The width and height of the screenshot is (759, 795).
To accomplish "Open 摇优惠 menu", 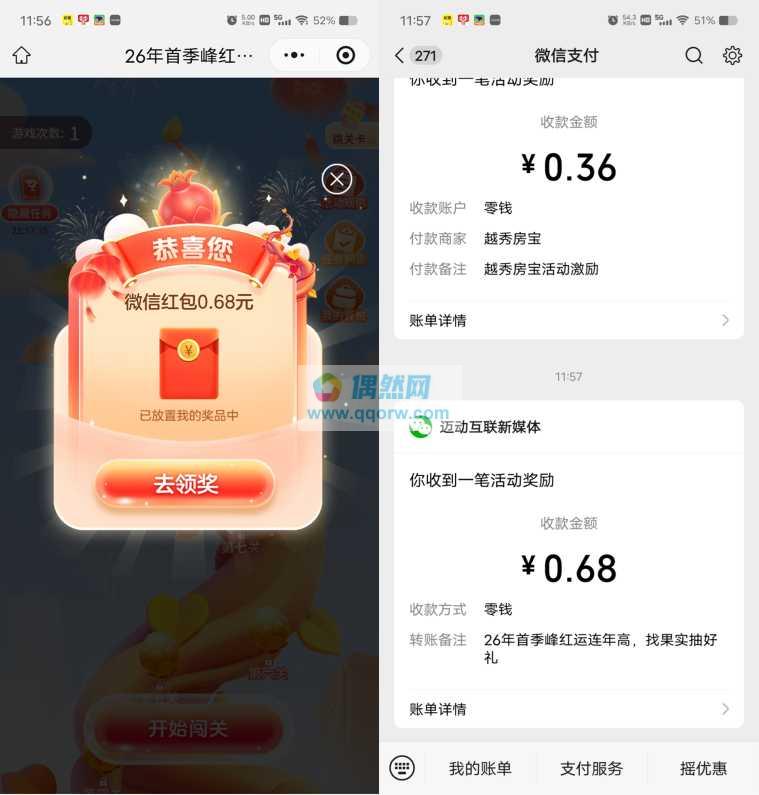I will pyautogui.click(x=704, y=768).
